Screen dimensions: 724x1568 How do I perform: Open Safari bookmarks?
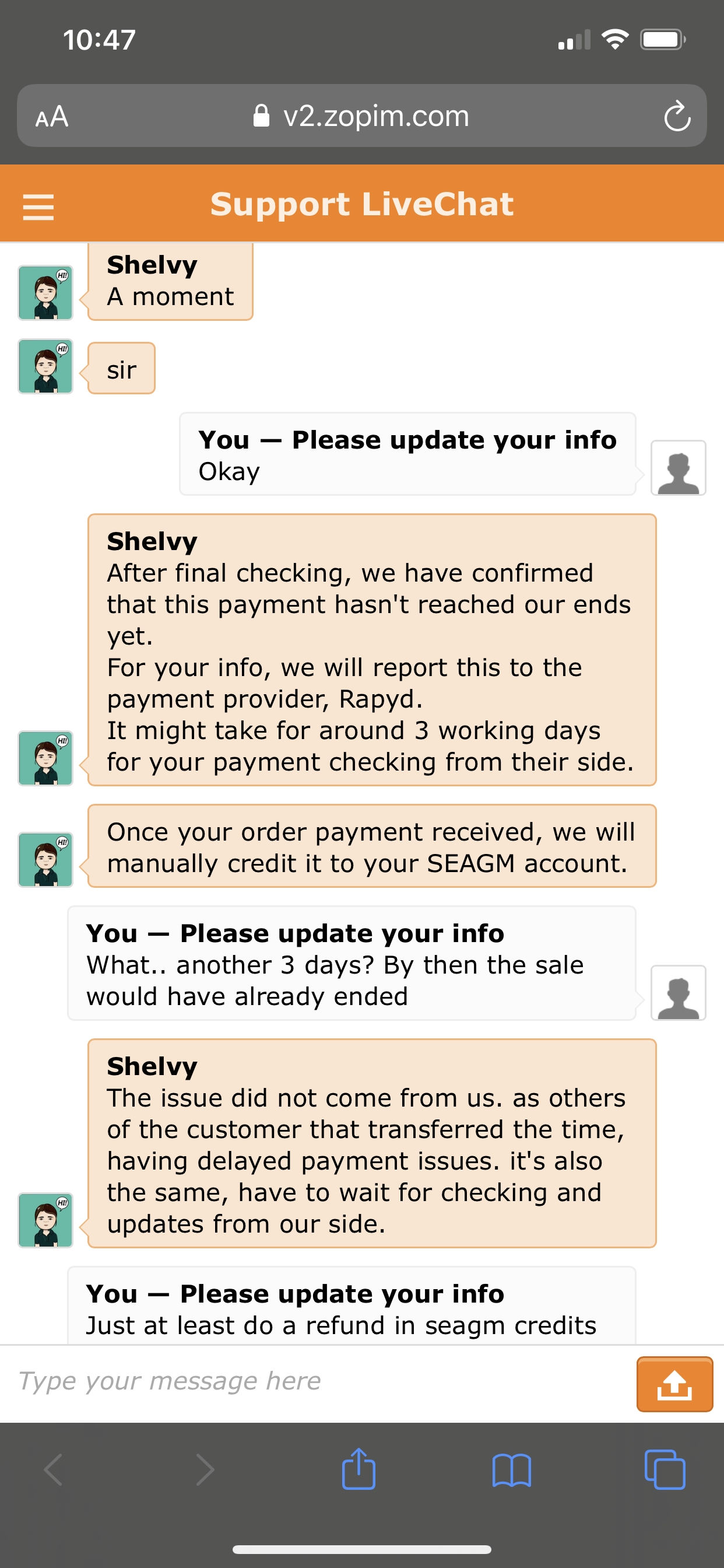[x=512, y=1470]
